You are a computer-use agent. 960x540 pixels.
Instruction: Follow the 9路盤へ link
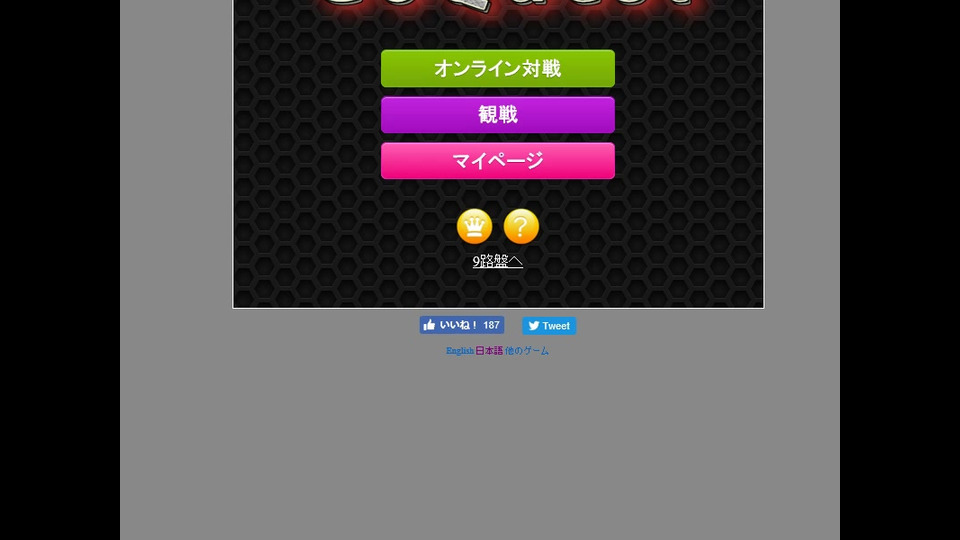(497, 261)
